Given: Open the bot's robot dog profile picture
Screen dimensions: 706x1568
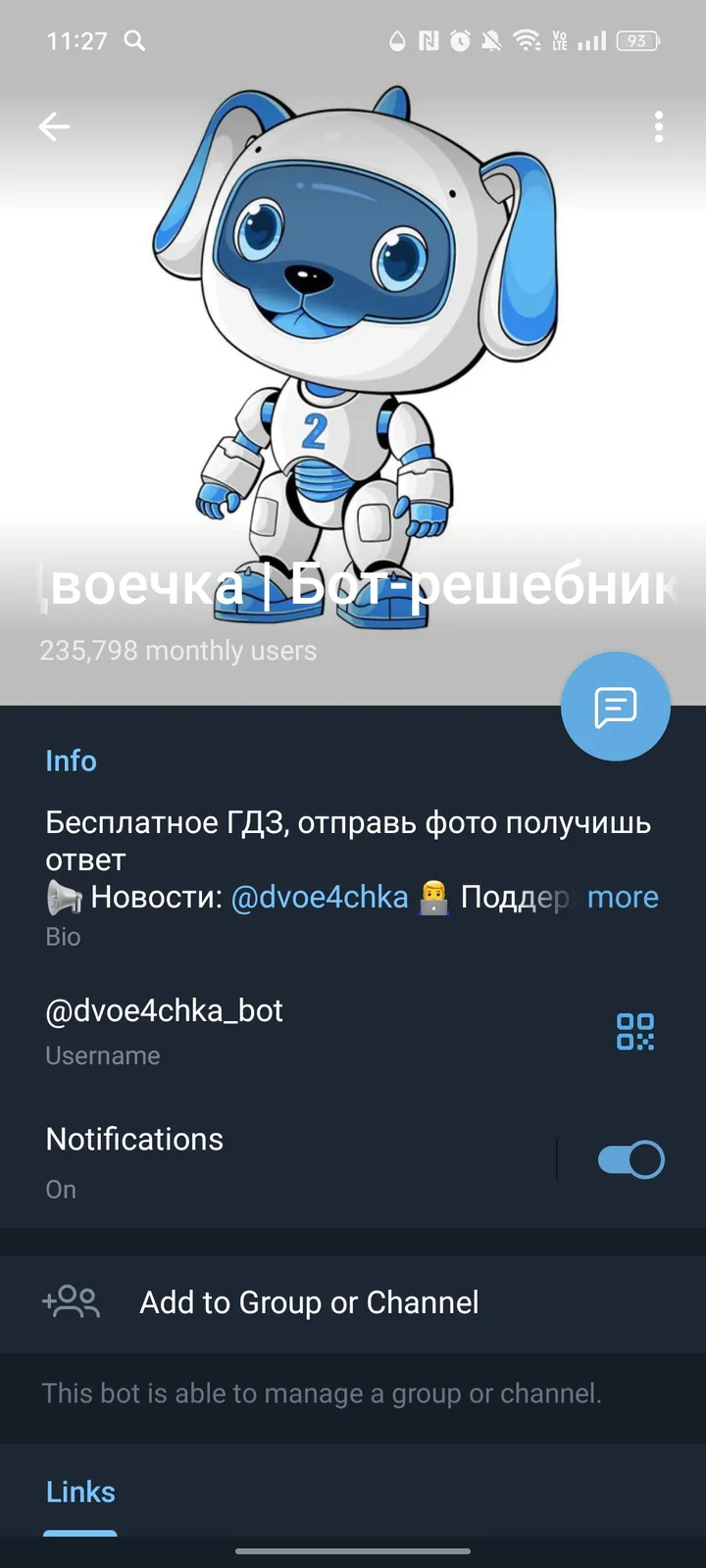Looking at the screenshot, I should [353, 343].
